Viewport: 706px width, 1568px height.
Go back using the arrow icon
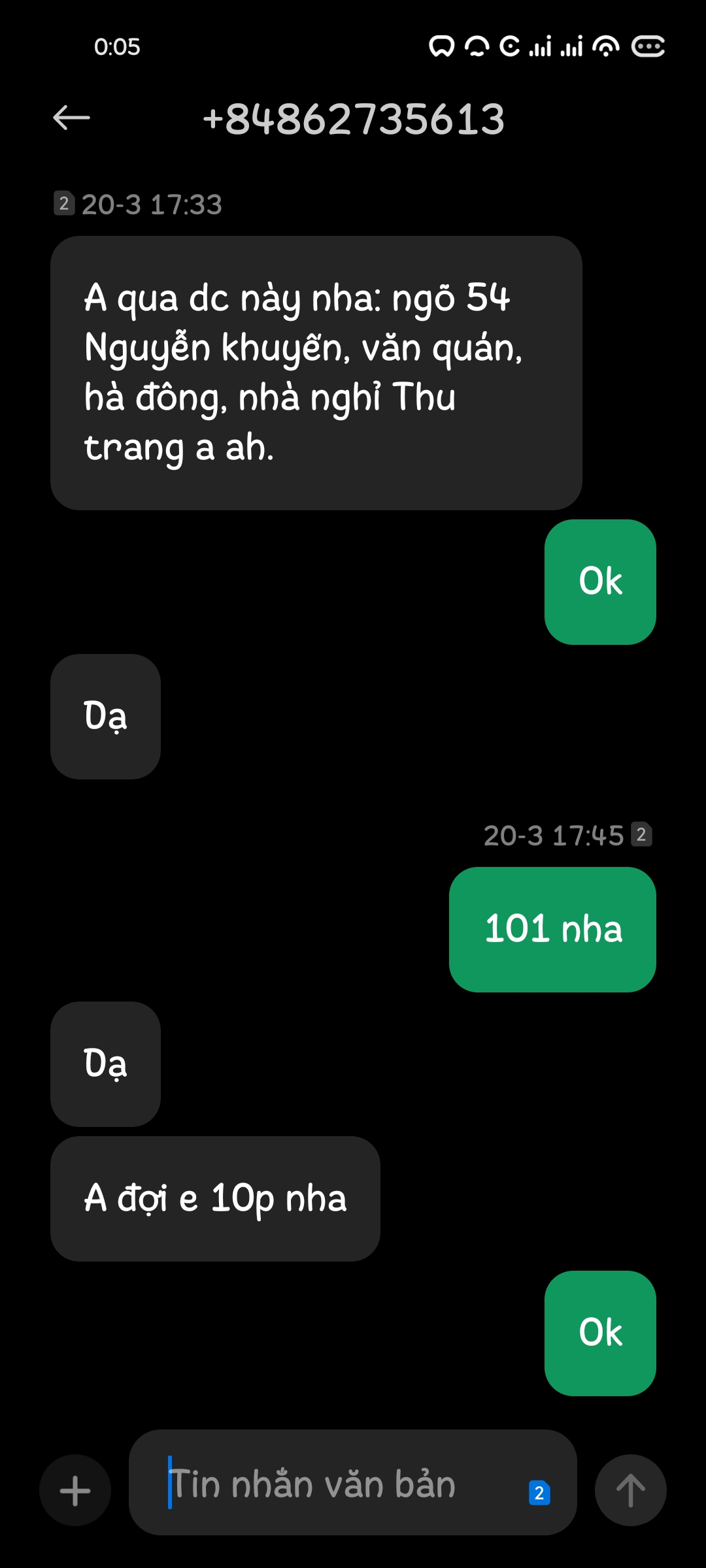(x=71, y=118)
